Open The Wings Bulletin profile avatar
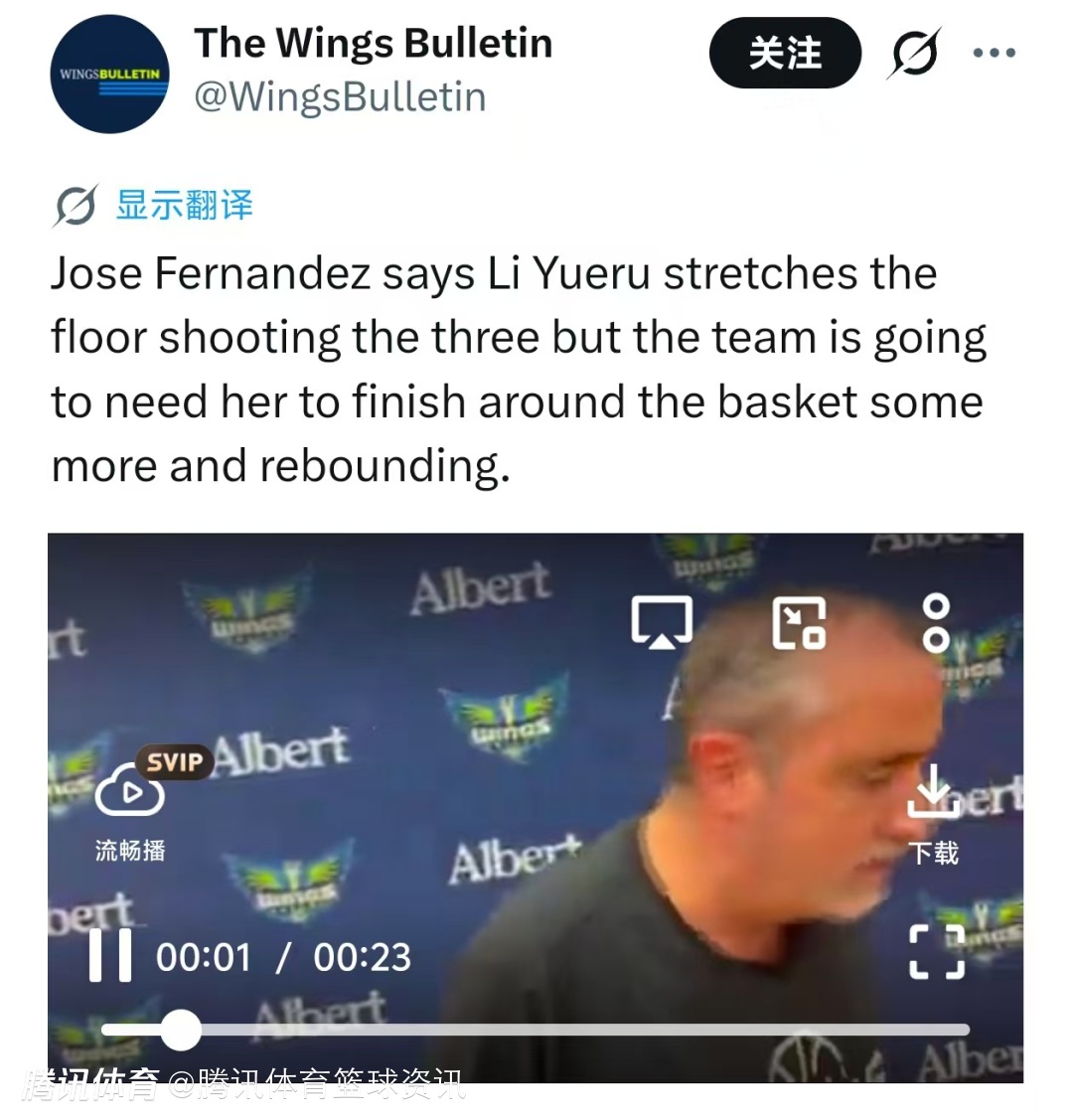This screenshot has width=1073, height=1120. point(109,75)
